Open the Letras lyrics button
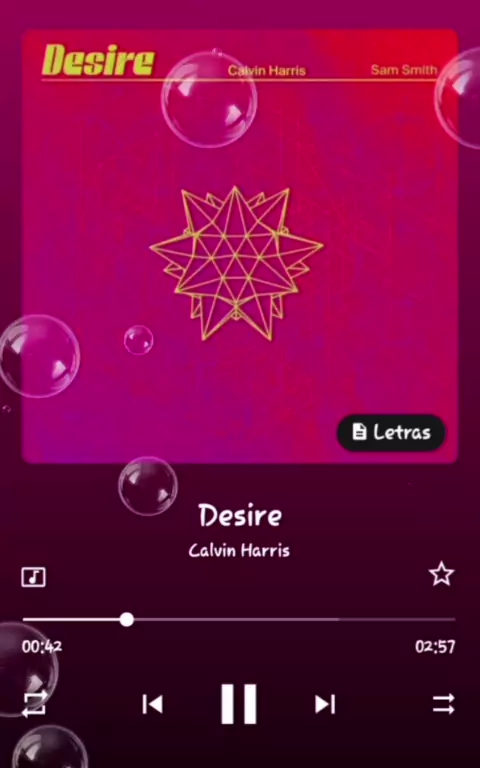The width and height of the screenshot is (480, 768). [391, 432]
